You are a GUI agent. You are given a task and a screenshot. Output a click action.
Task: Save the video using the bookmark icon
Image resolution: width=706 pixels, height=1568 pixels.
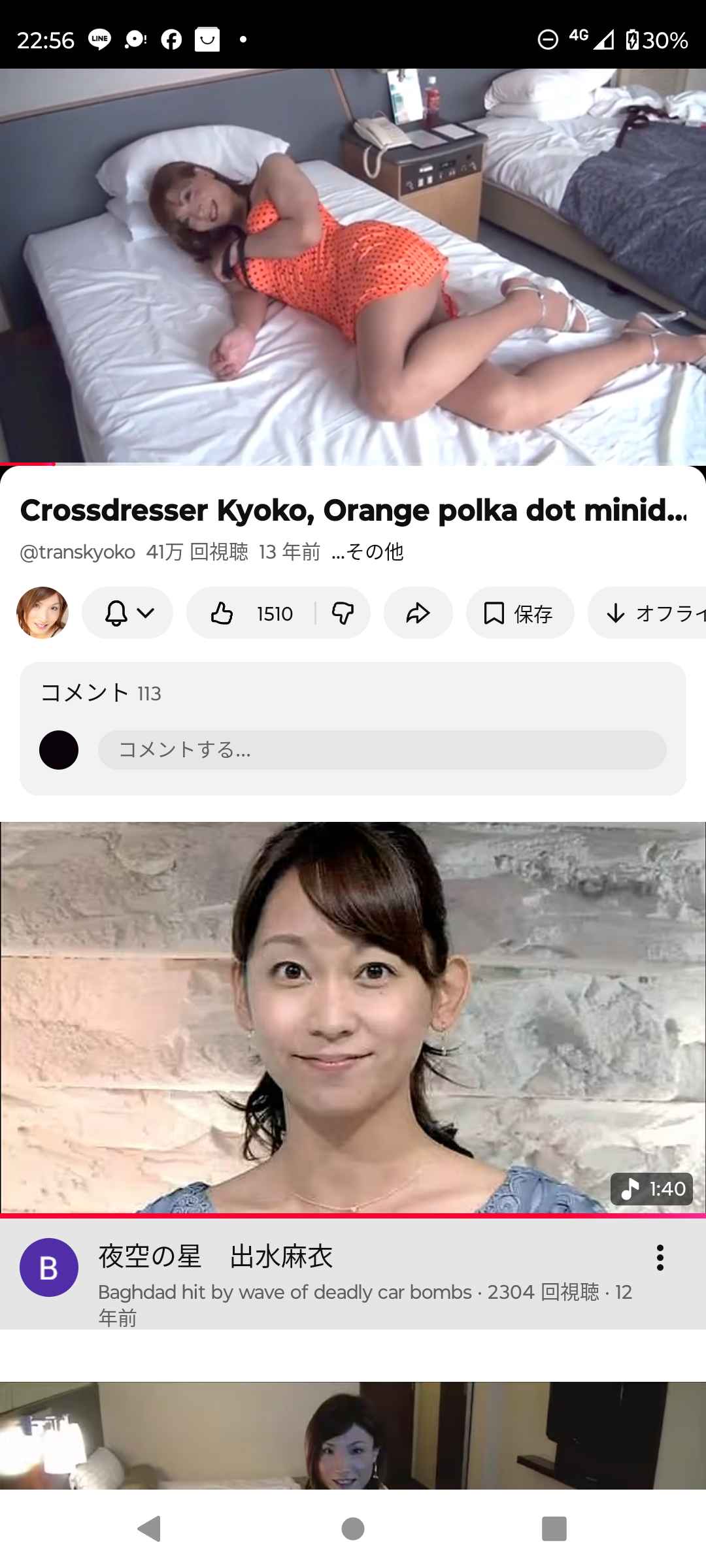tap(520, 613)
